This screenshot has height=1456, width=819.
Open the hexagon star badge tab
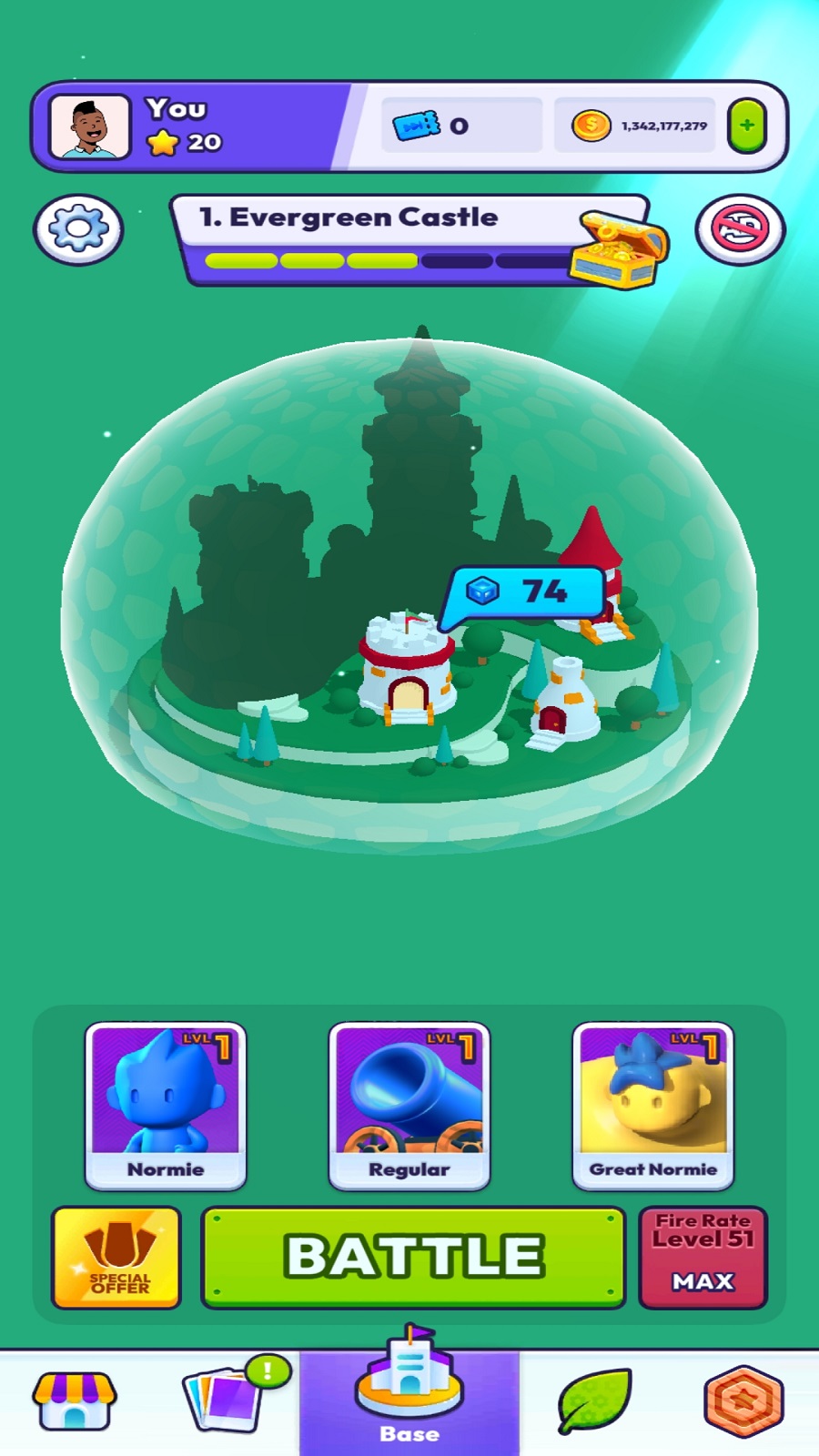(x=743, y=1401)
